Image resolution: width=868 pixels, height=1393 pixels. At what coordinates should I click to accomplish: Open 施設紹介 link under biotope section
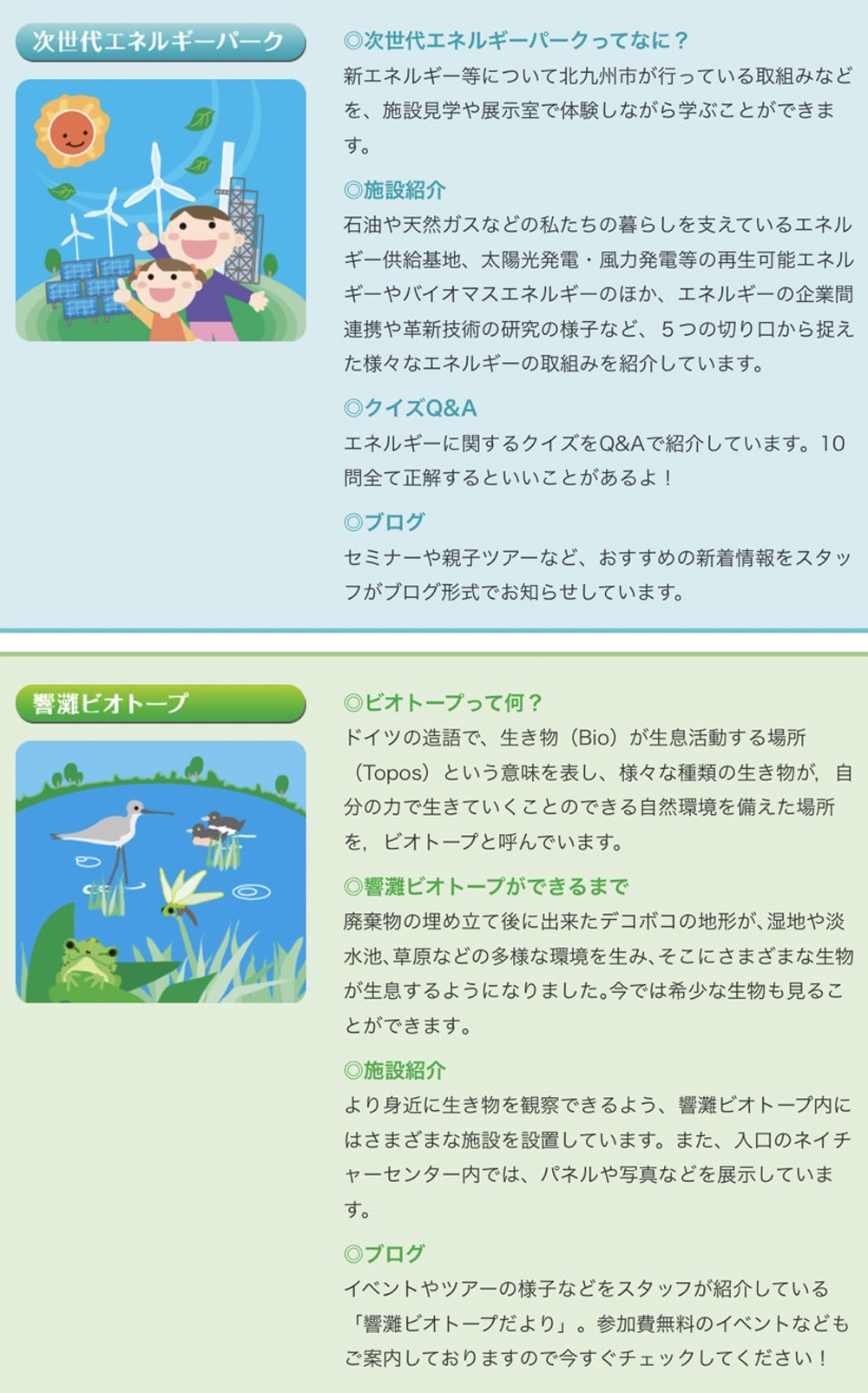click(395, 1070)
